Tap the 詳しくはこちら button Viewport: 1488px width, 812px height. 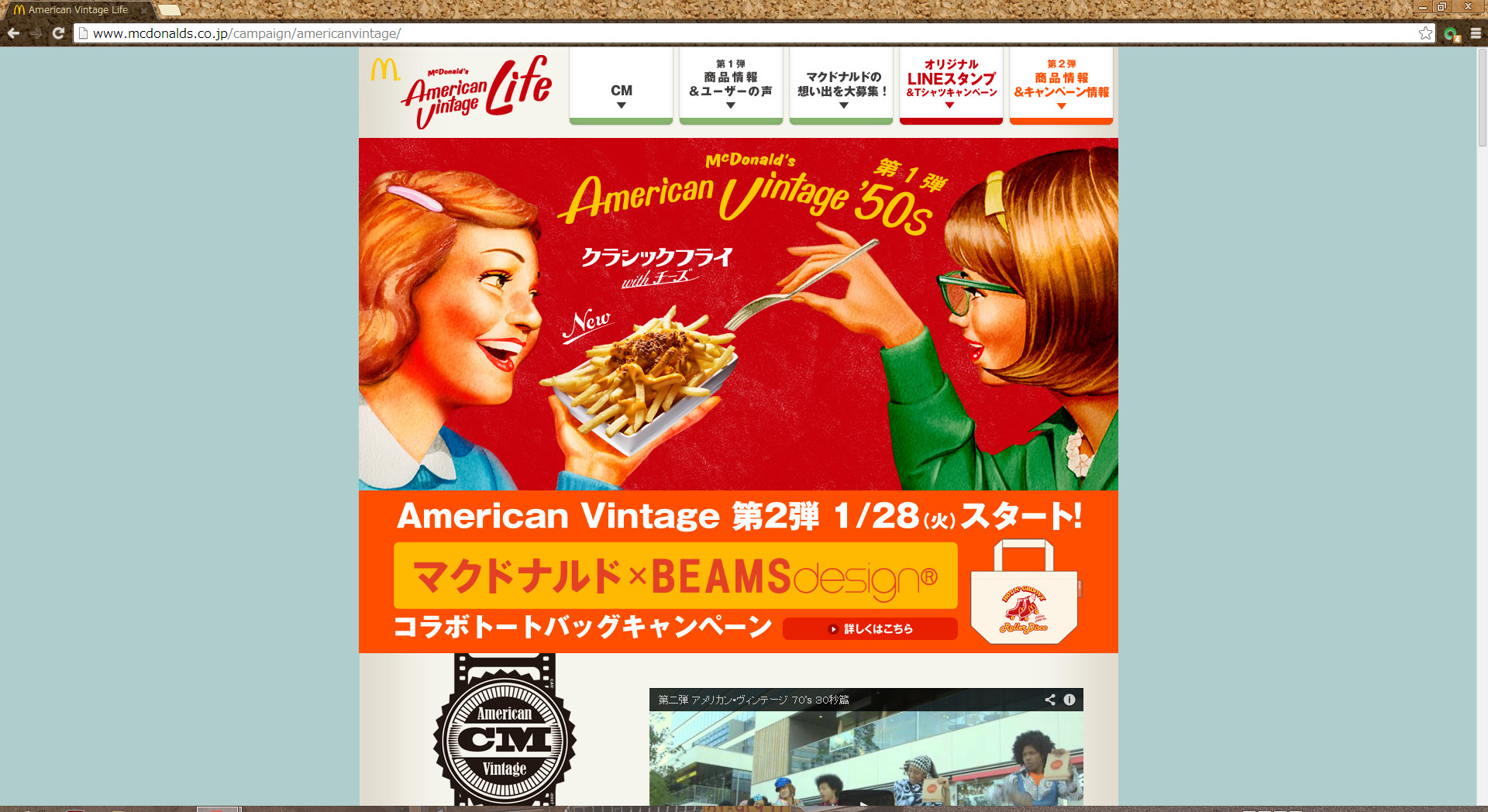pyautogui.click(x=870, y=628)
